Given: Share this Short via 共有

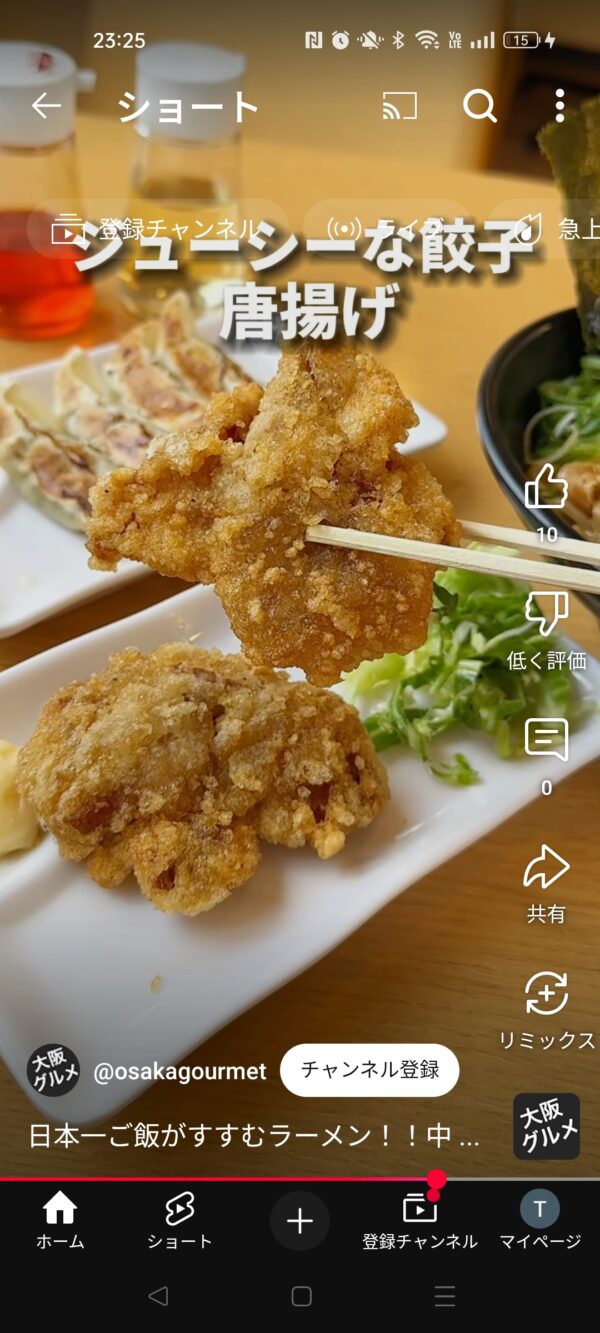Looking at the screenshot, I should coord(546,868).
